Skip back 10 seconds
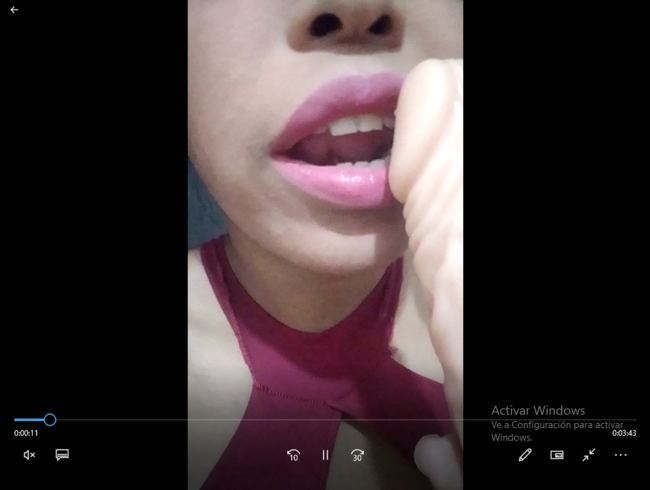Image resolution: width=650 pixels, height=490 pixels. coord(293,455)
